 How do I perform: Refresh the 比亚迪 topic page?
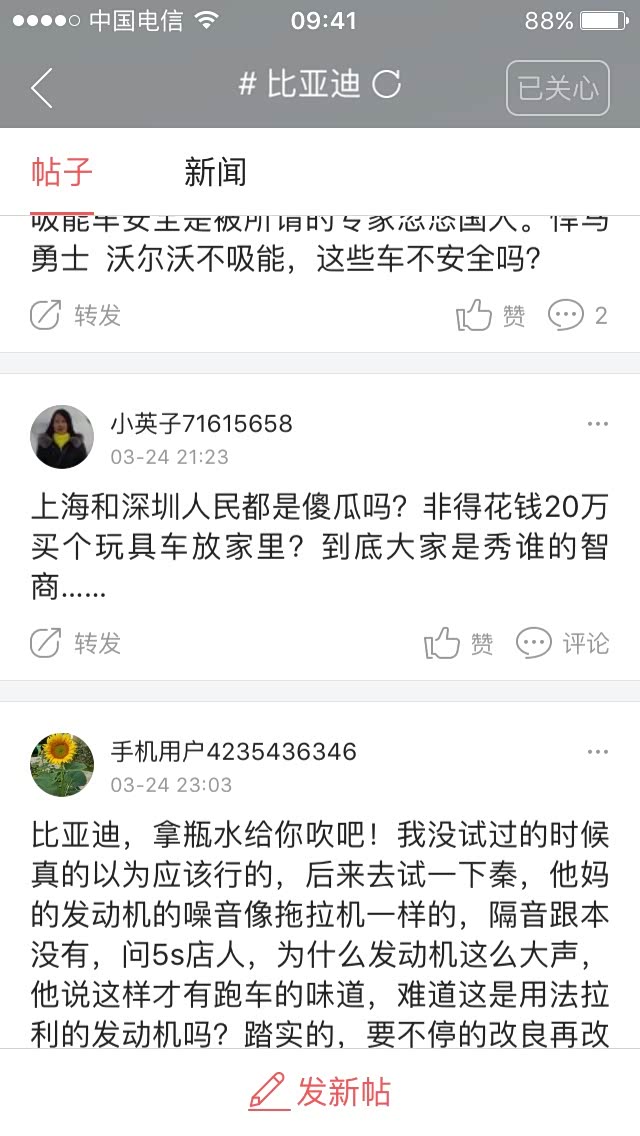[x=387, y=86]
